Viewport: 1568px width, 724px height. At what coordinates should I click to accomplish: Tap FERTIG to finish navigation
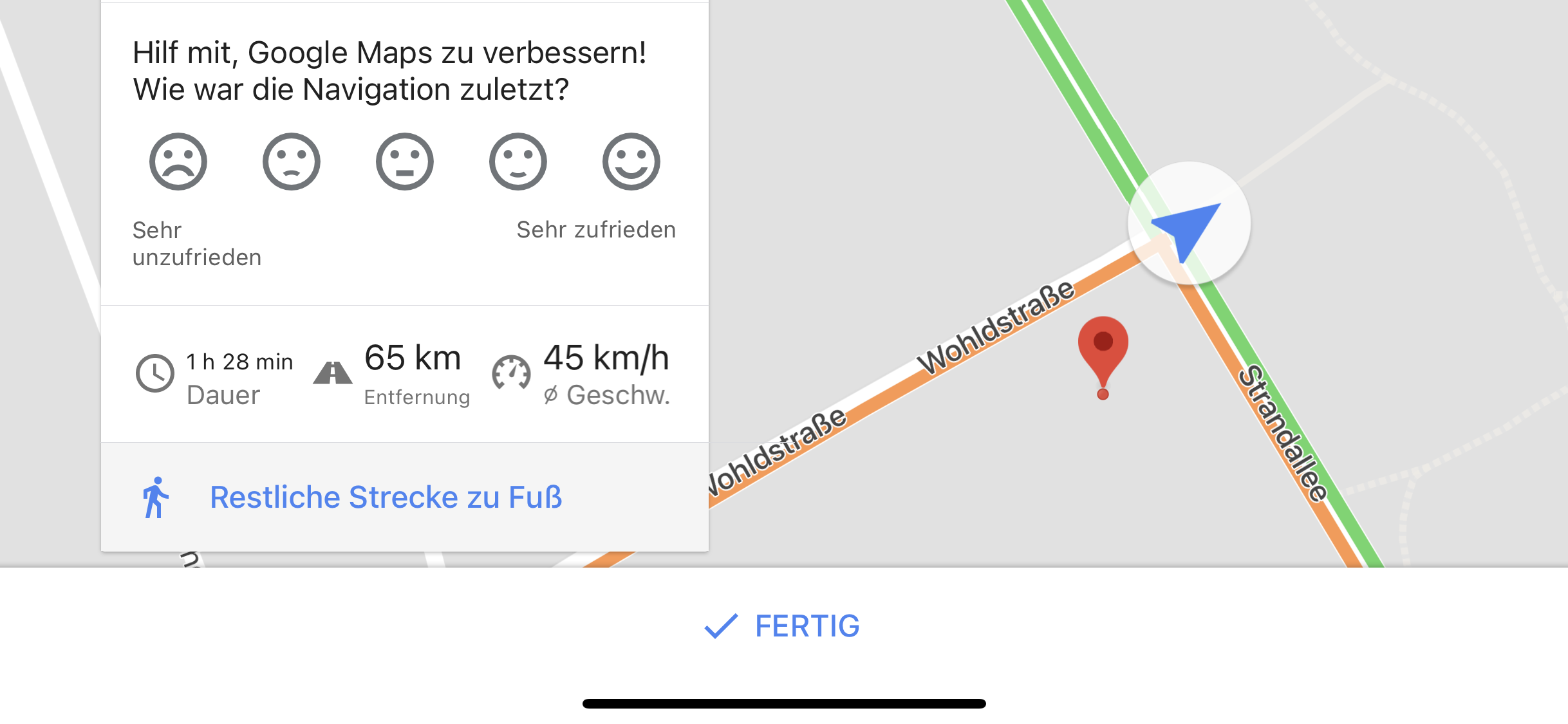(x=783, y=626)
